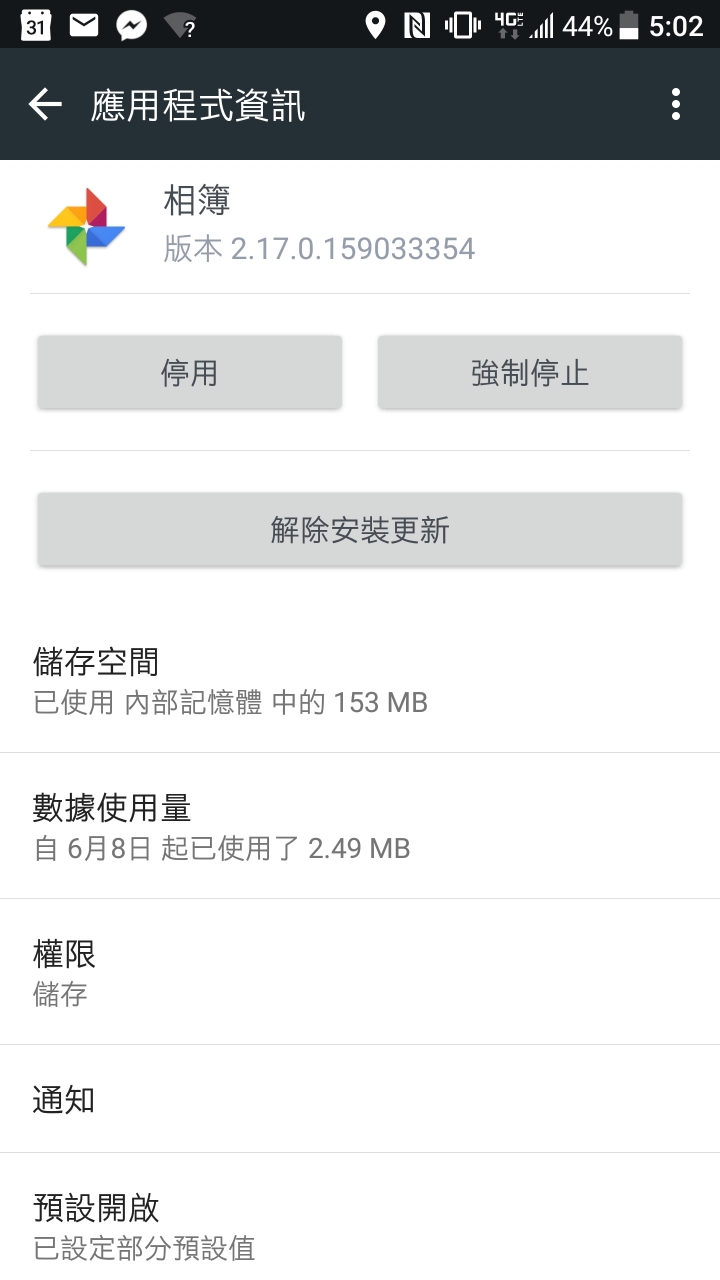
Task: Open the 通知 (Notifications) row
Action: pyautogui.click(x=360, y=1099)
